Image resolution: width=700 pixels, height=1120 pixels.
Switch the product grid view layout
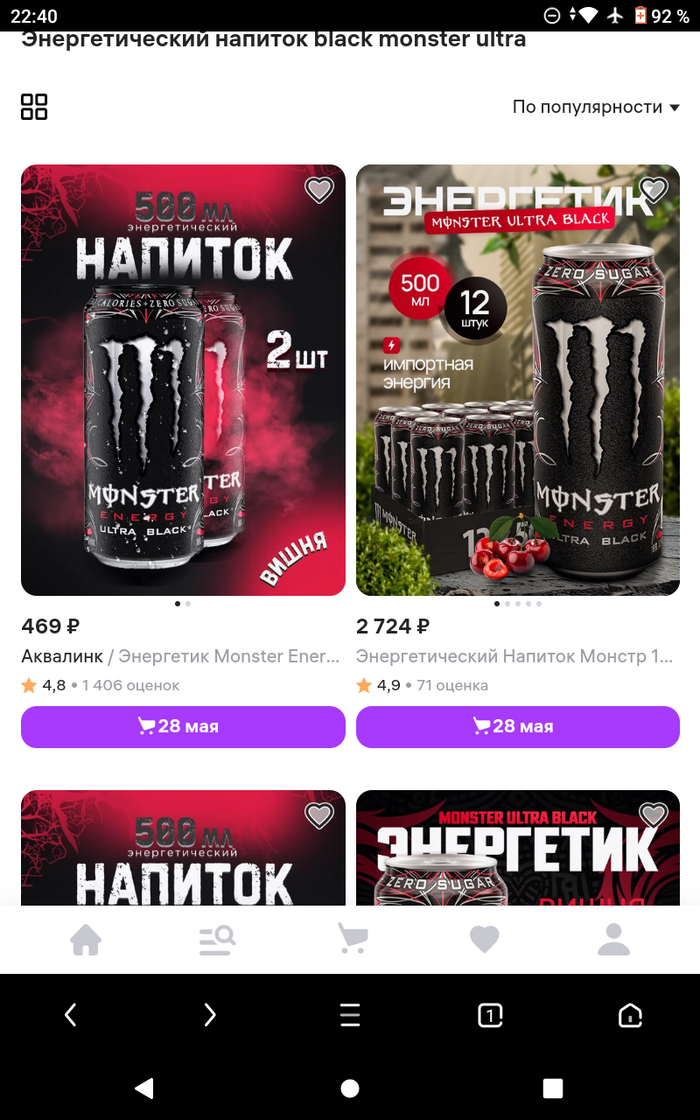[34, 107]
